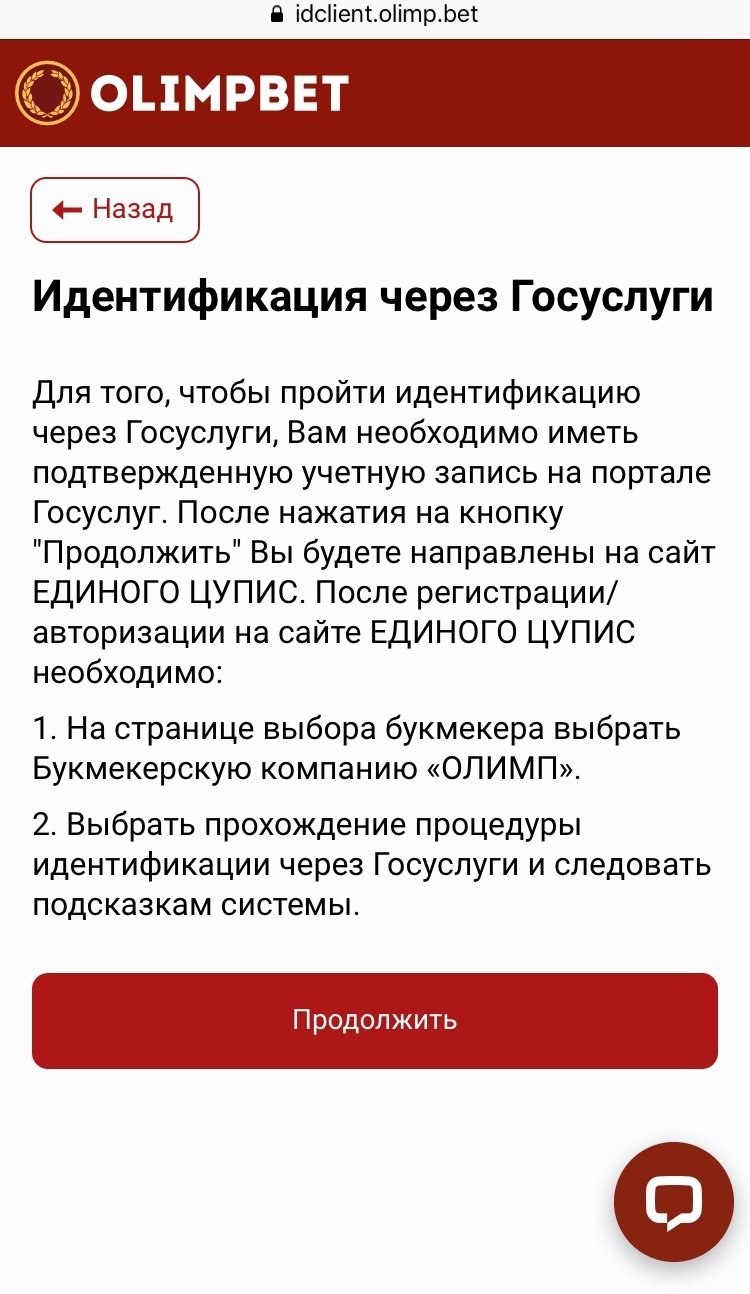Open the support chat bubble

tap(673, 1203)
